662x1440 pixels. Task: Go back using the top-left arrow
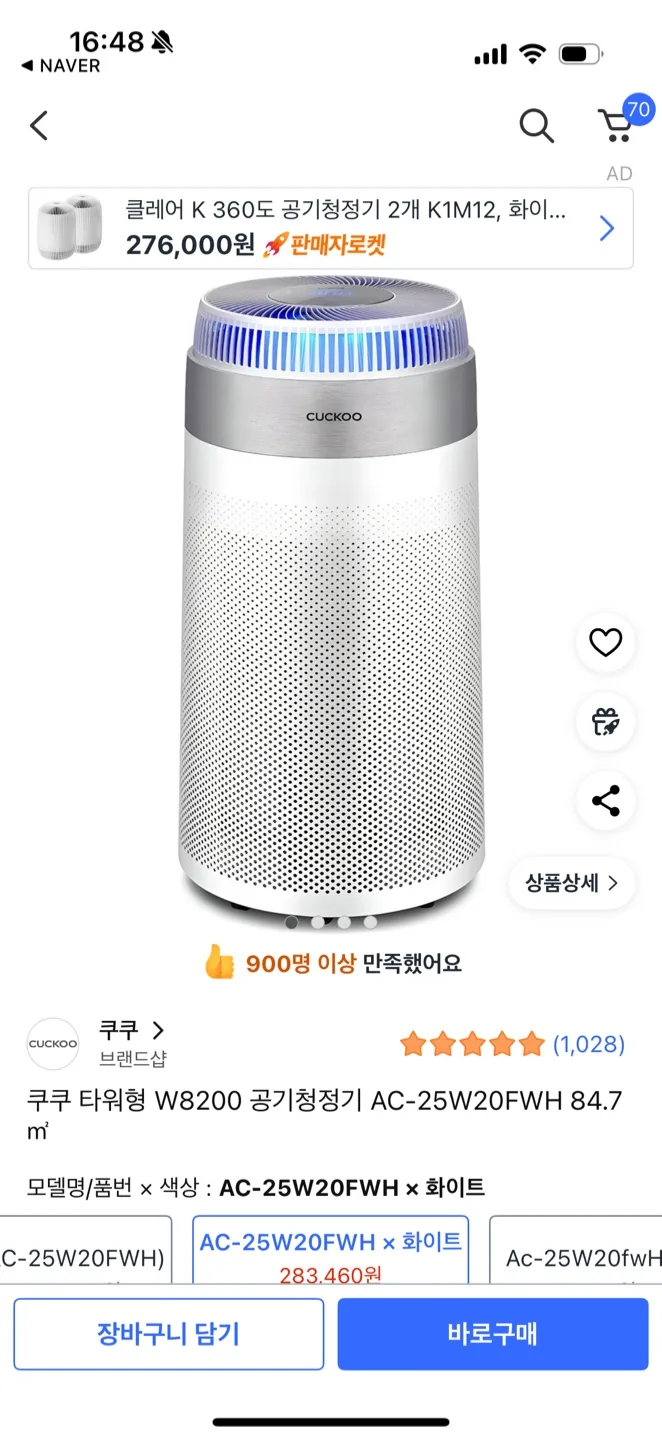(x=39, y=126)
